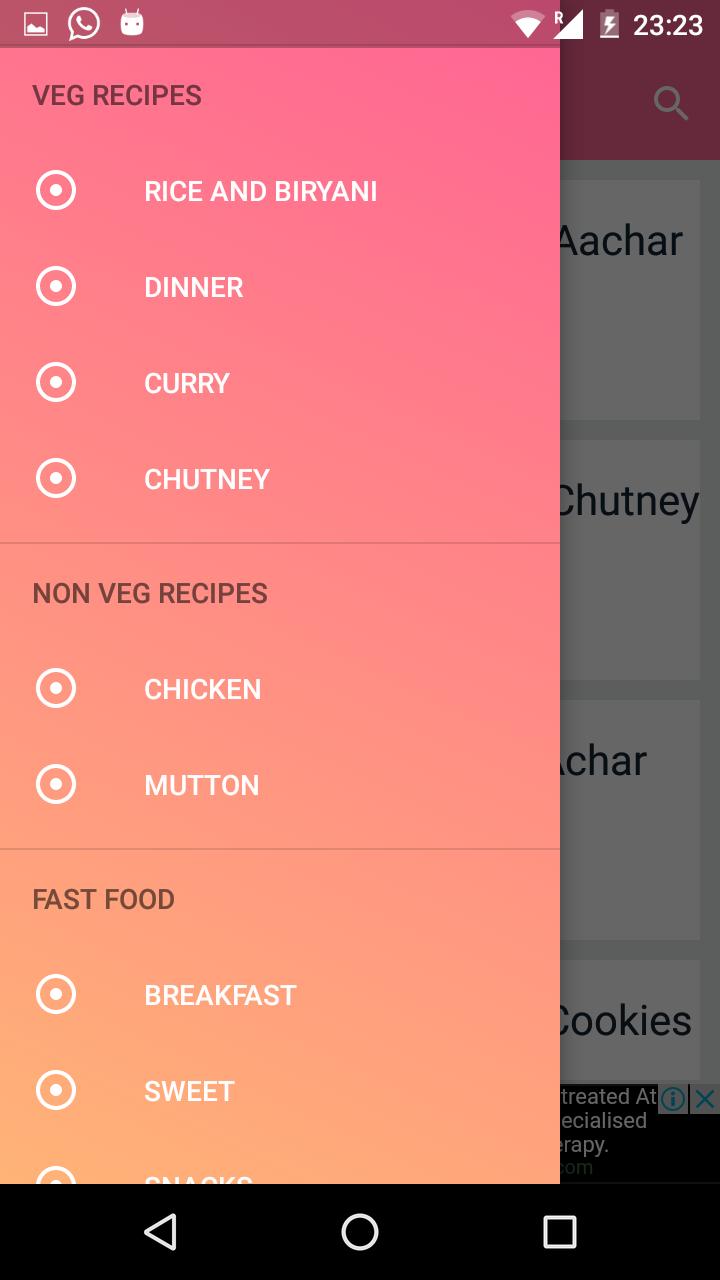The height and width of the screenshot is (1280, 720).
Task: Click the Wi-Fi icon in the status bar
Action: 524,23
